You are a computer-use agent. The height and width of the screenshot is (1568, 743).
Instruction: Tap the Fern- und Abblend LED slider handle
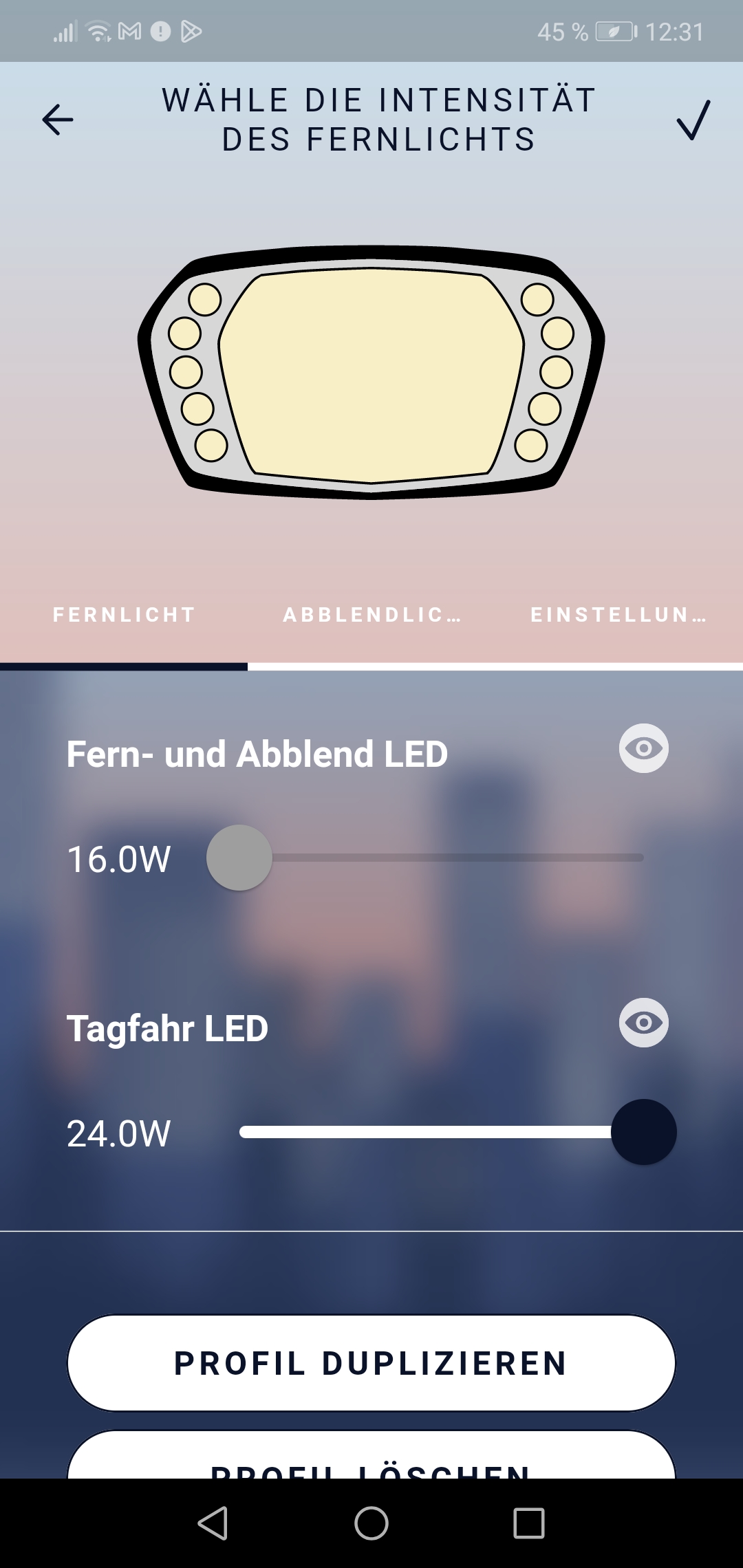tap(239, 858)
